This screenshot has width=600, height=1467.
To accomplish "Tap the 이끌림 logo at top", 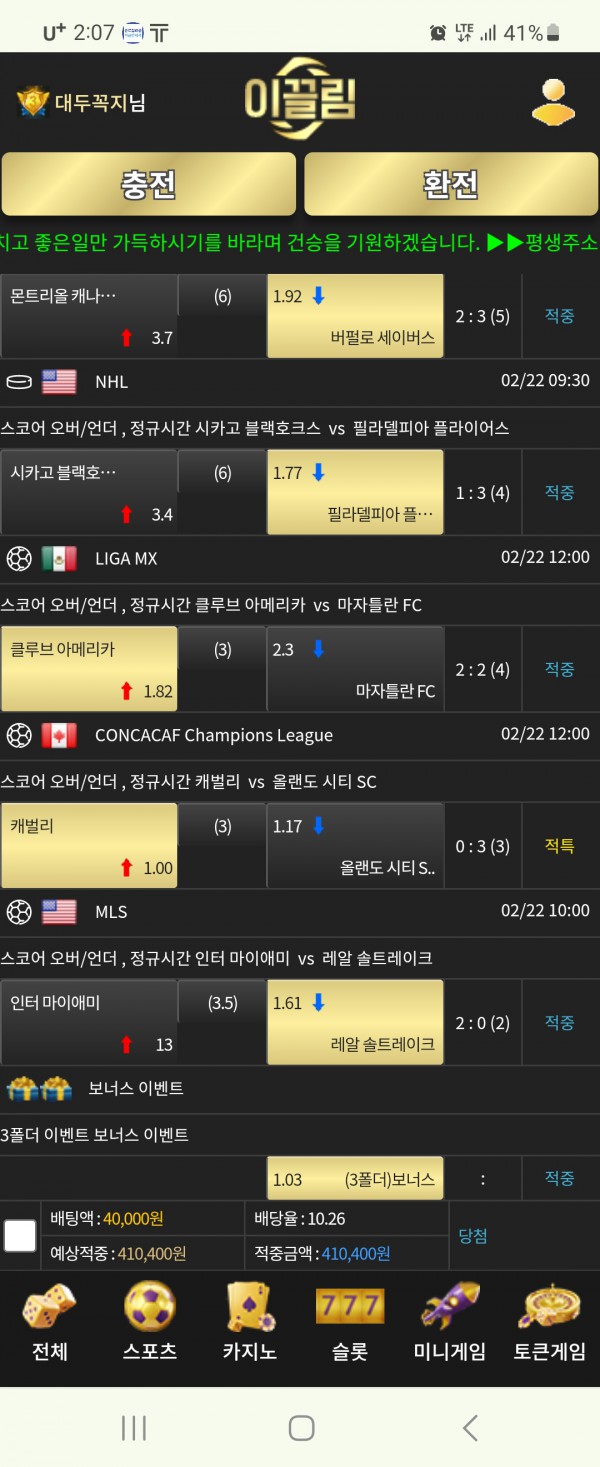I will tap(300, 102).
